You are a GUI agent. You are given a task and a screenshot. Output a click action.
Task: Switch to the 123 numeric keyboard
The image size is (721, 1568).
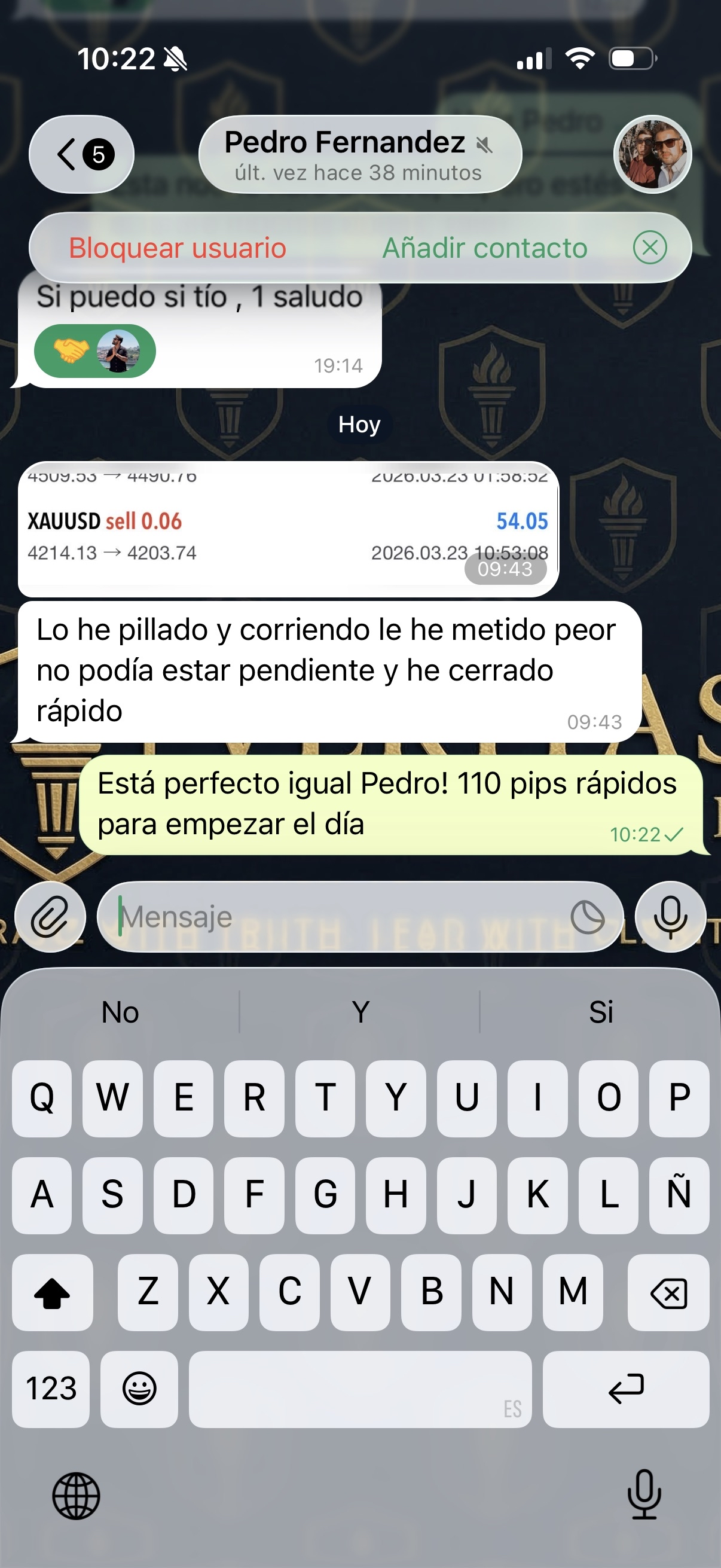click(x=51, y=1389)
